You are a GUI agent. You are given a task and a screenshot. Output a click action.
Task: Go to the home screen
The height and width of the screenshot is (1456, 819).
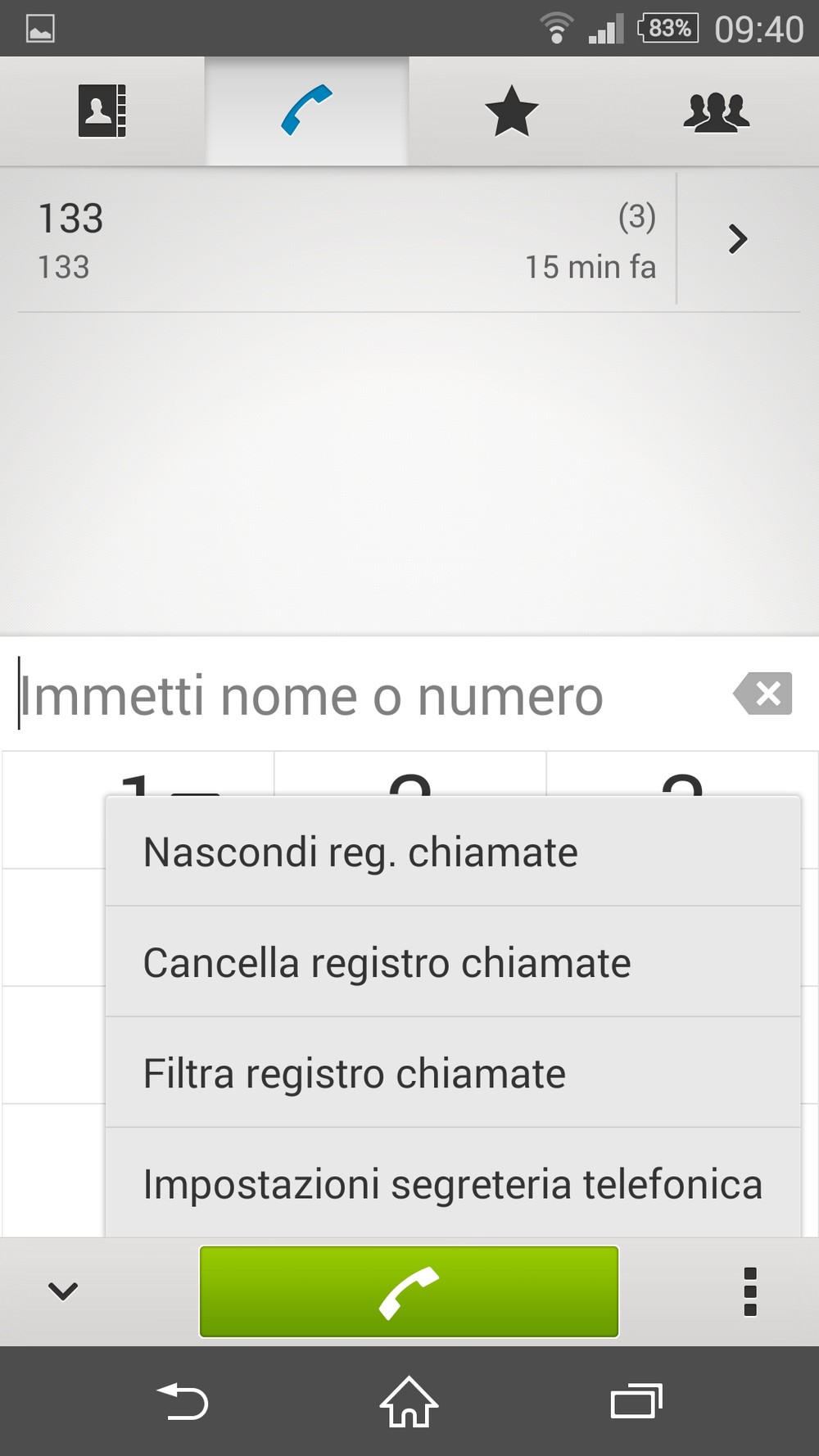click(x=409, y=1401)
